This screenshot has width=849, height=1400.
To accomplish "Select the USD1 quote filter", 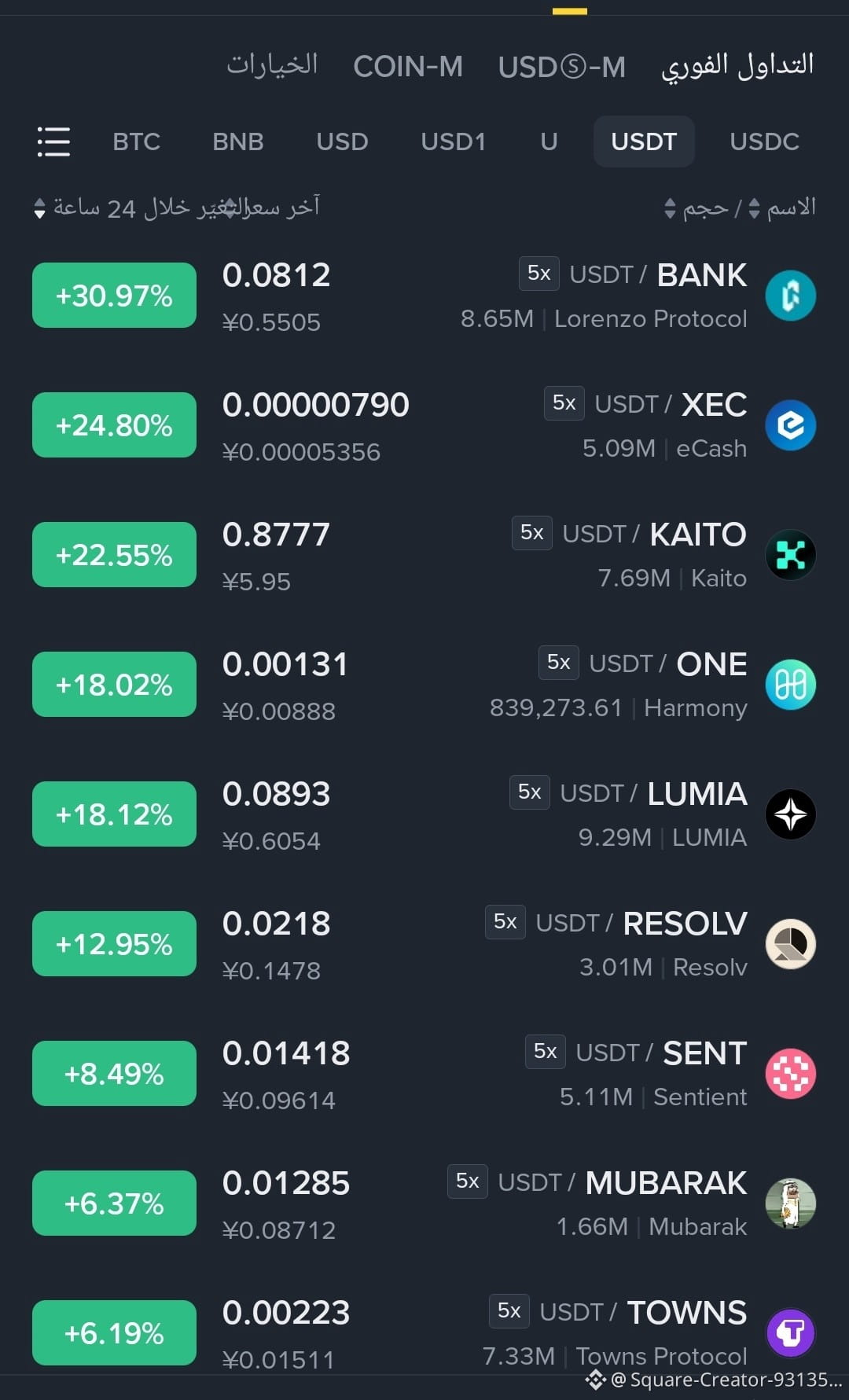I will click(453, 141).
